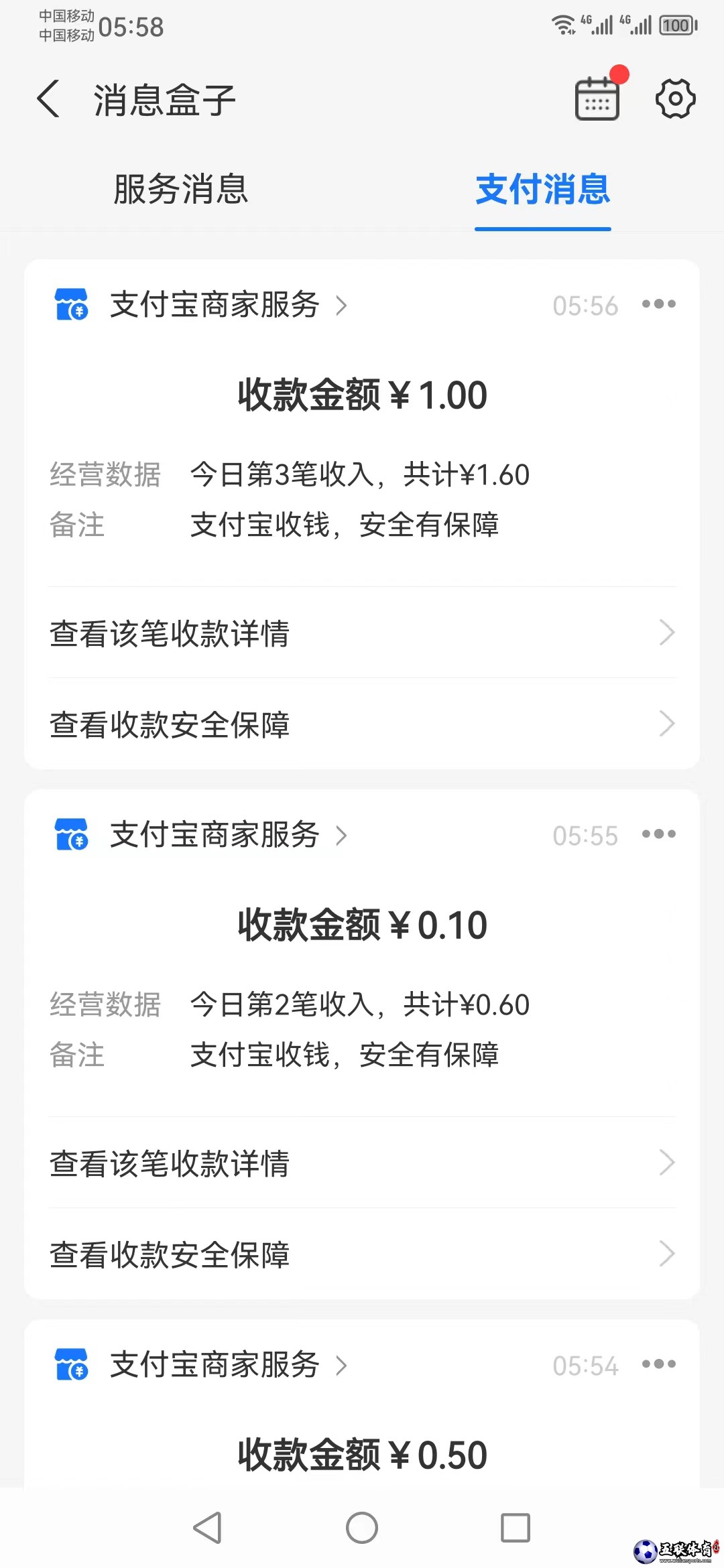
Task: Open more options on the 05:56 message
Action: coord(658,305)
